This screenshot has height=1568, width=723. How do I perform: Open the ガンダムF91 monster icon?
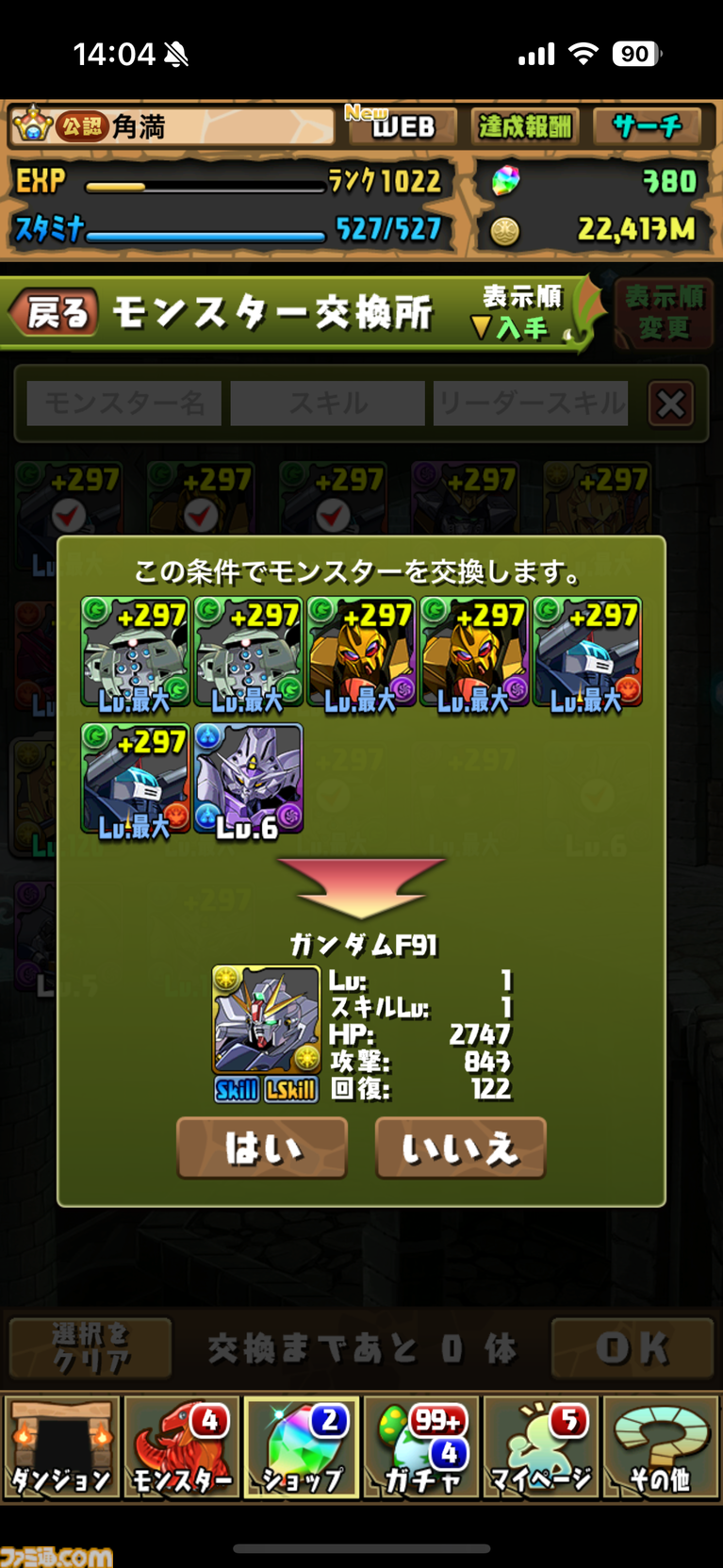pyautogui.click(x=266, y=1019)
